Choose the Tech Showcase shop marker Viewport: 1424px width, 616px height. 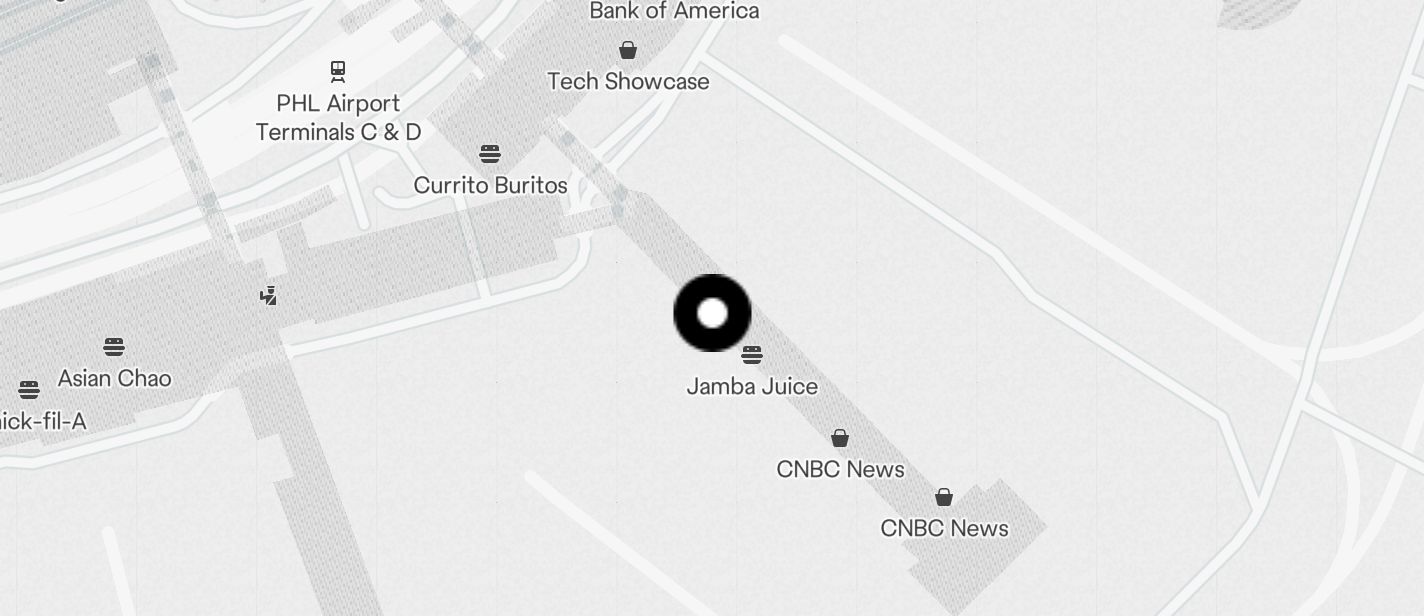point(628,50)
